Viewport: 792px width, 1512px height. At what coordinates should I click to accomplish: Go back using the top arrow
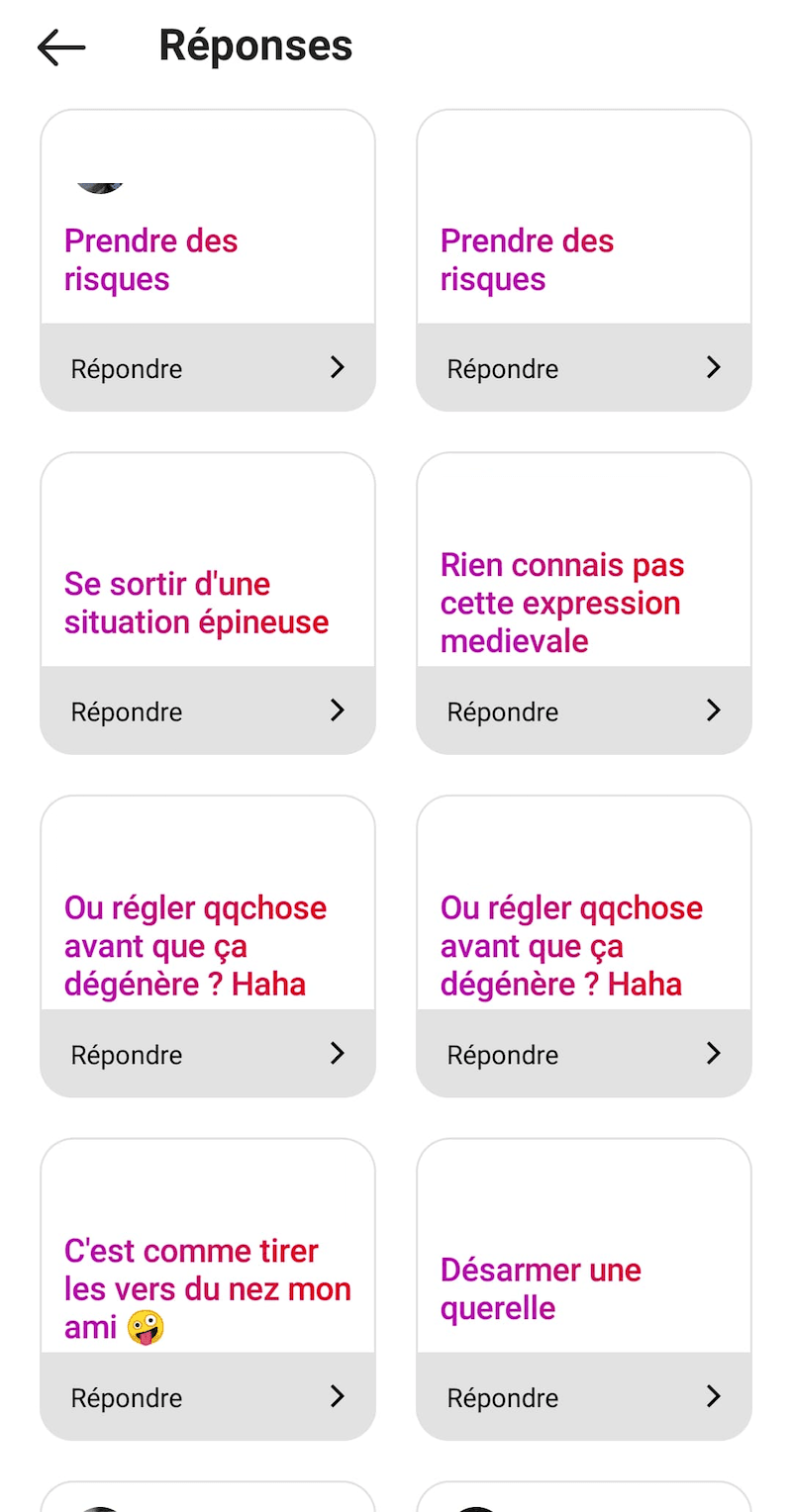click(x=61, y=47)
